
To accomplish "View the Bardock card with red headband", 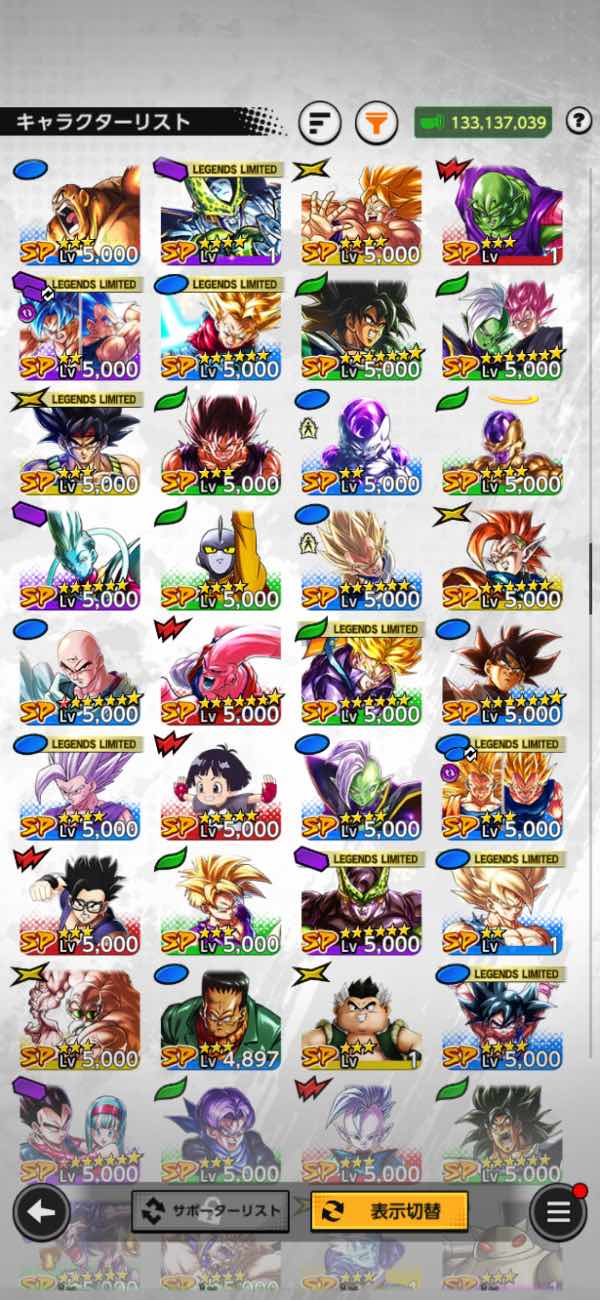I will [x=79, y=445].
